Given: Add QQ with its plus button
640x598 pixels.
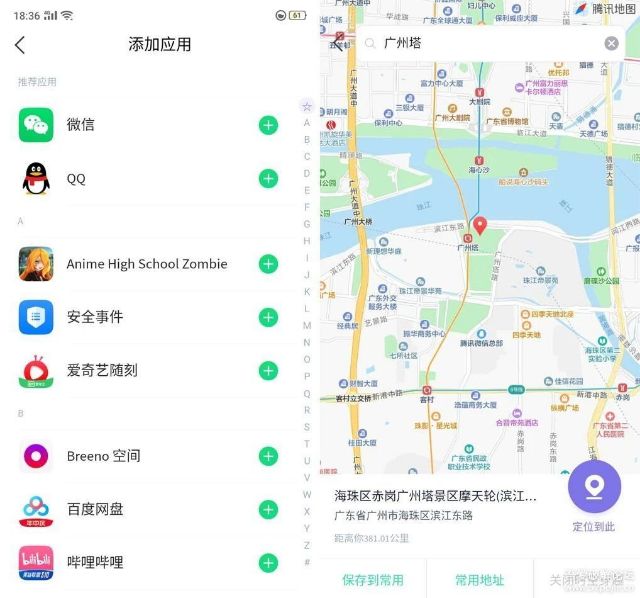Looking at the screenshot, I should [268, 179].
